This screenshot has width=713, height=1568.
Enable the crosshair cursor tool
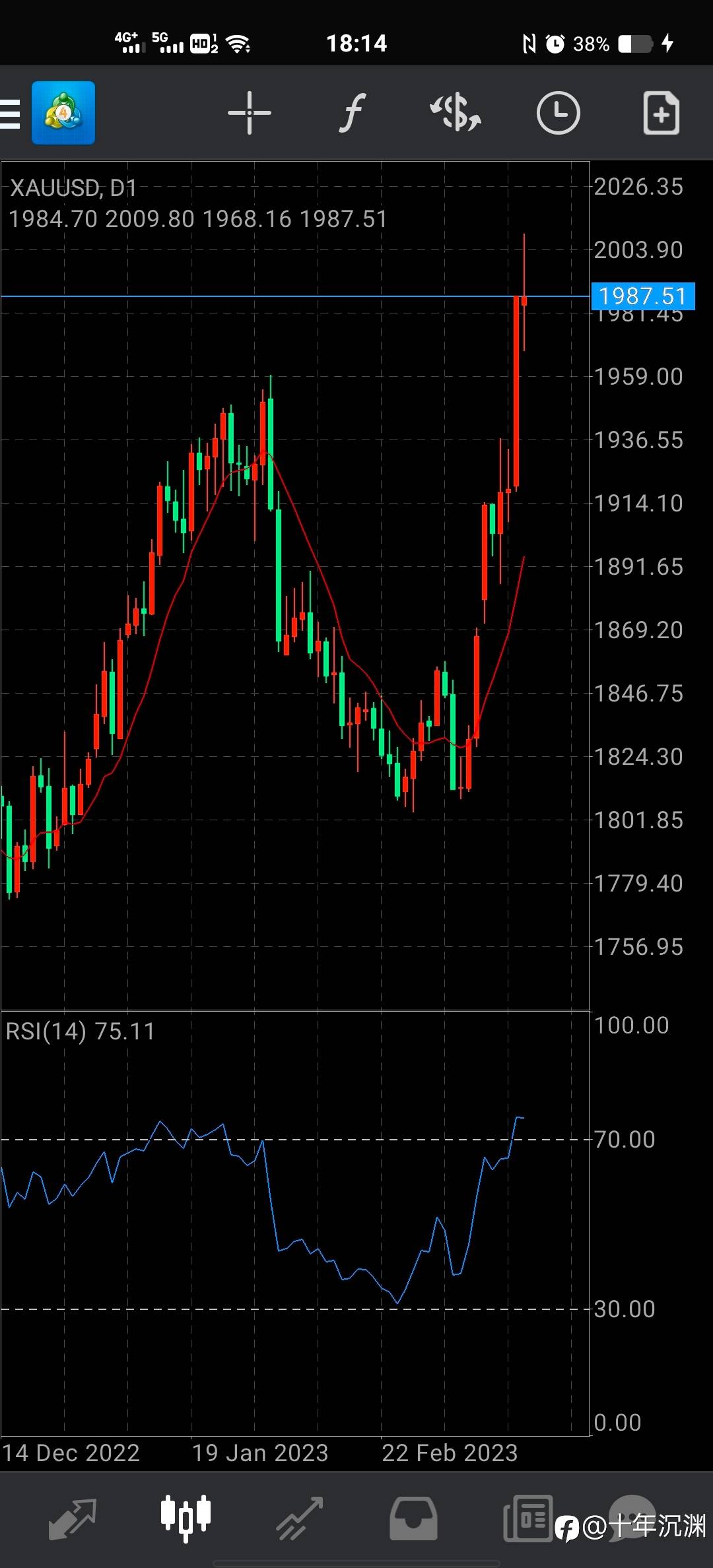(250, 114)
